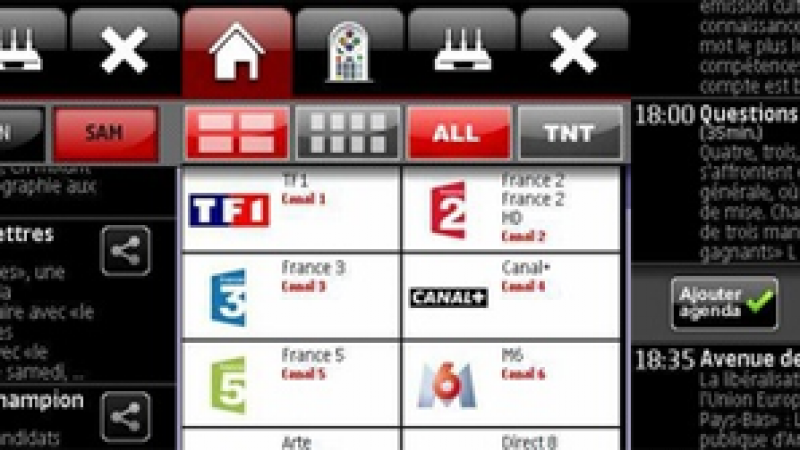Open the home tab
The image size is (800, 450).
pos(237,52)
